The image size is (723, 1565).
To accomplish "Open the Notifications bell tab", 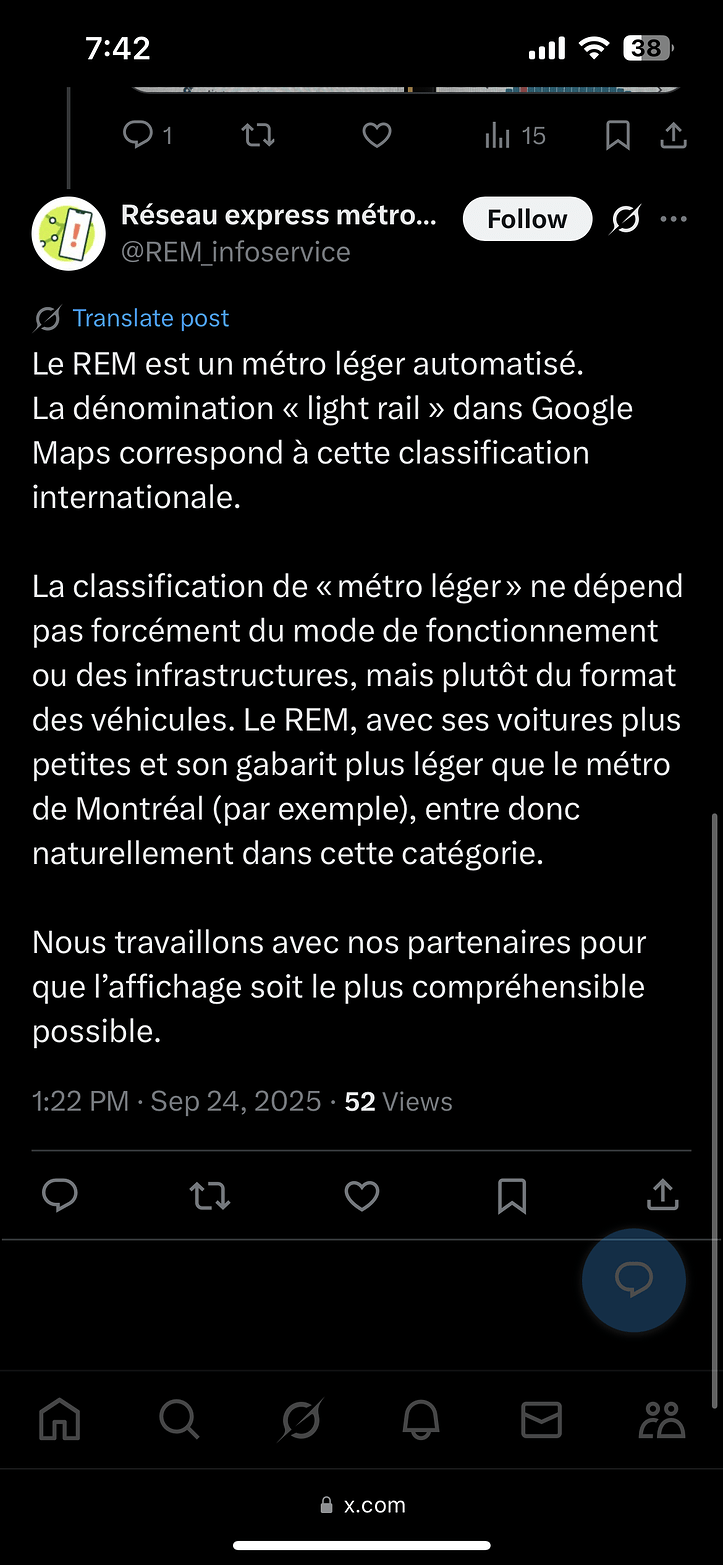I will [421, 1419].
